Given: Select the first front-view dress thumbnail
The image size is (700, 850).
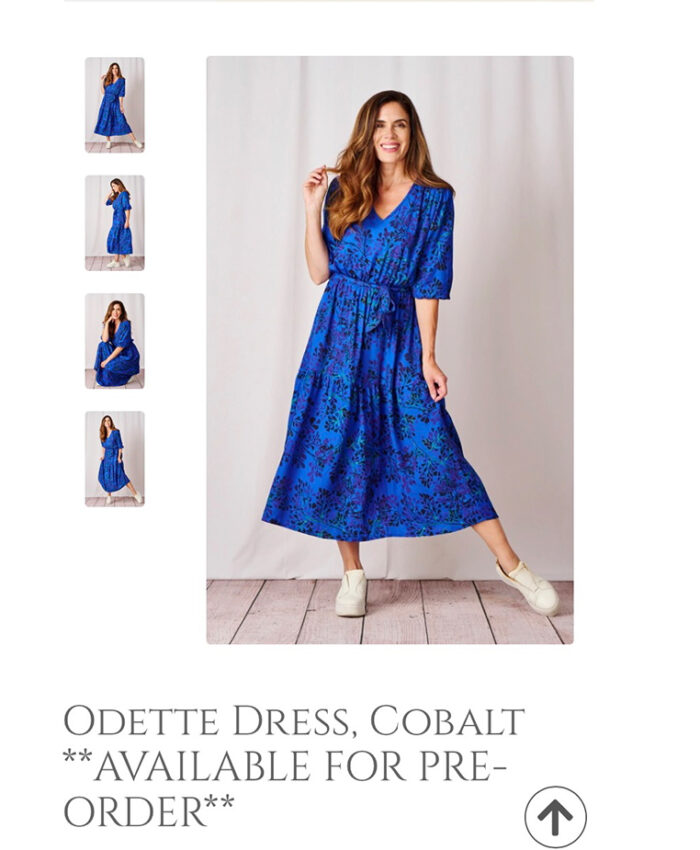Looking at the screenshot, I should click(x=114, y=105).
